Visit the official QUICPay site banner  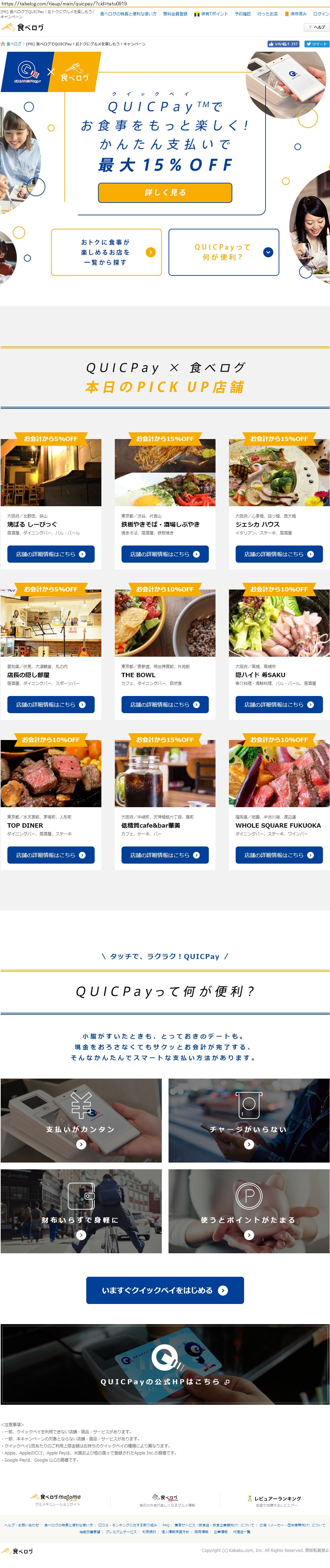pyautogui.click(x=165, y=1381)
